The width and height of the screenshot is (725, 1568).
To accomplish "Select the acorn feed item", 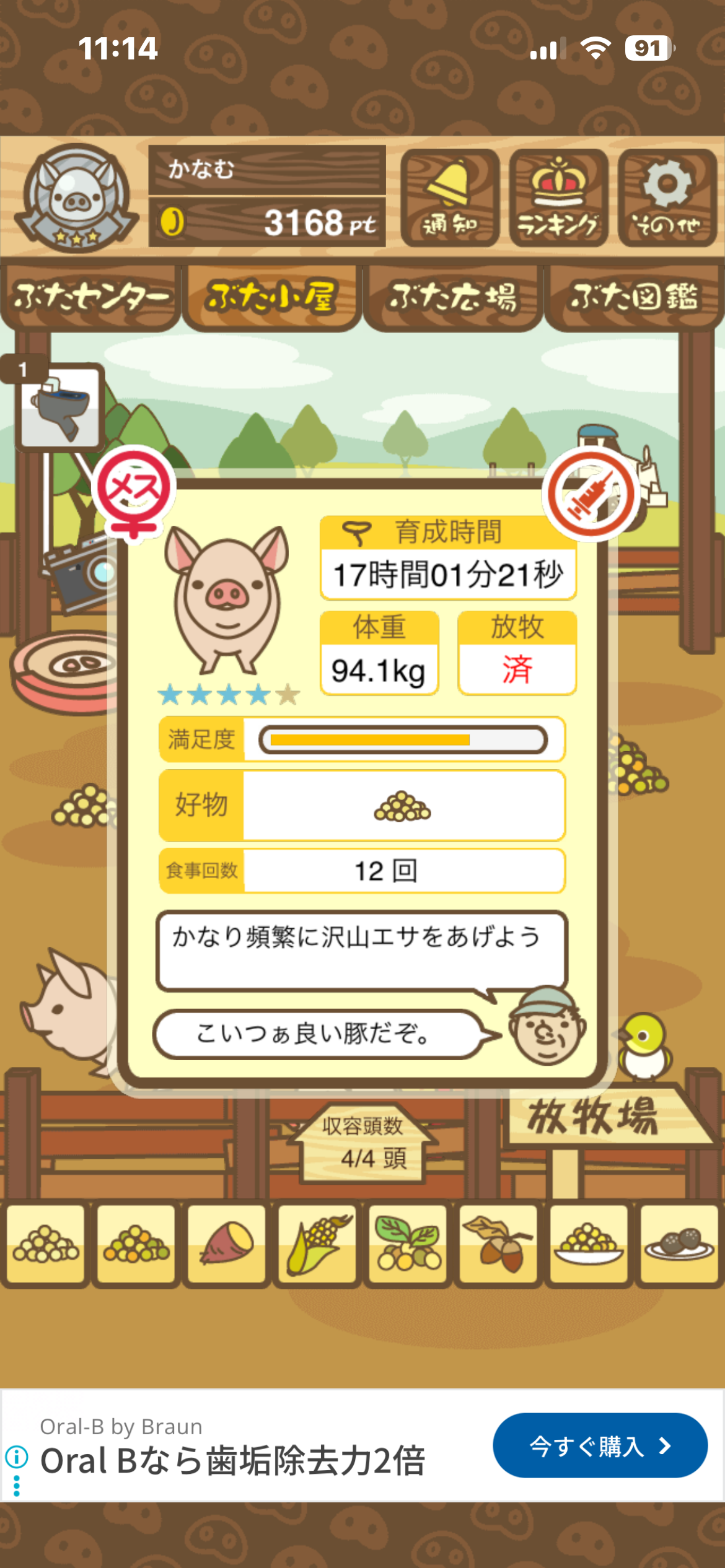I will (498, 1244).
